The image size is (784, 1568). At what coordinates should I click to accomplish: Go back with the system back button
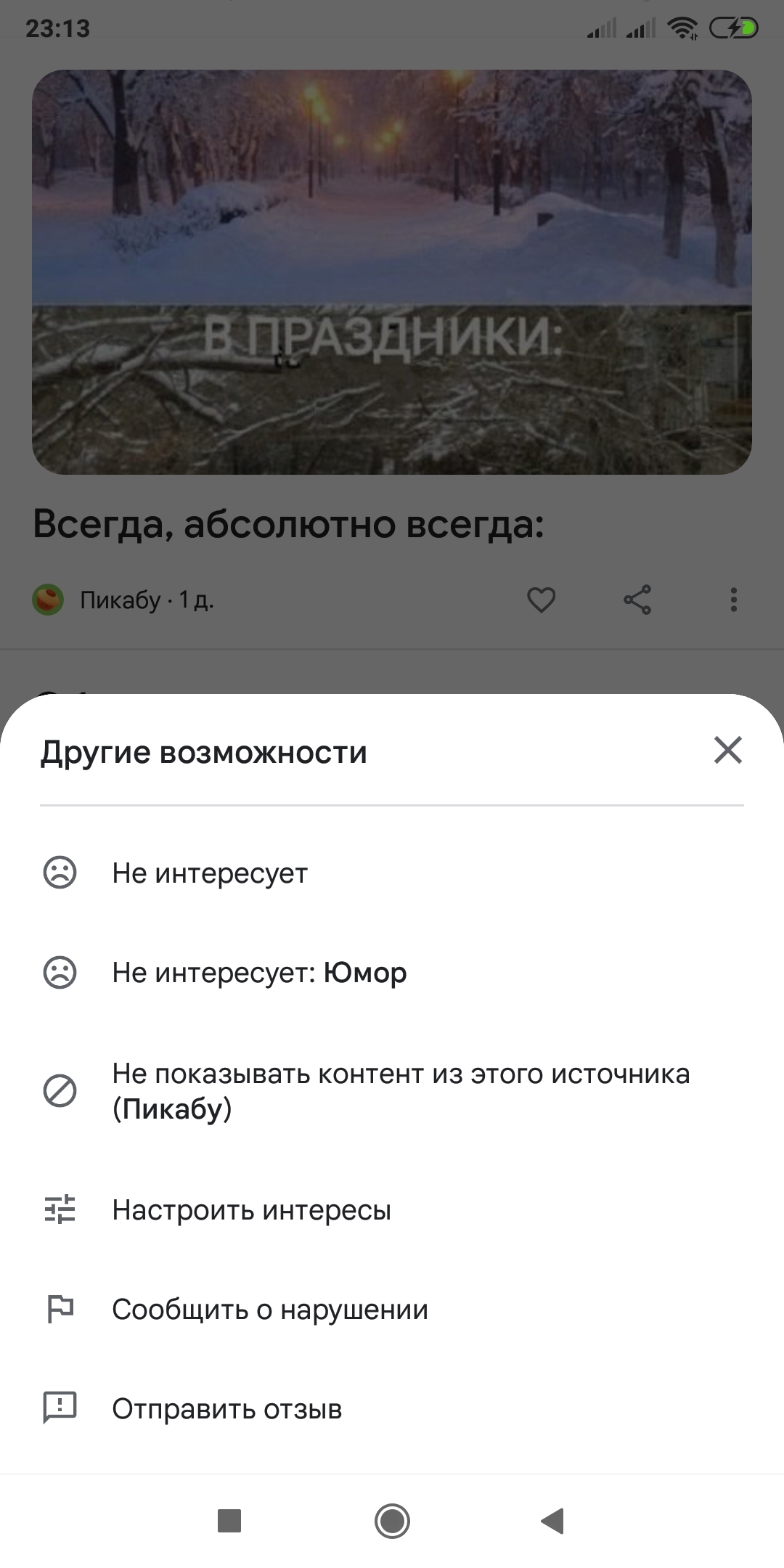[553, 1521]
